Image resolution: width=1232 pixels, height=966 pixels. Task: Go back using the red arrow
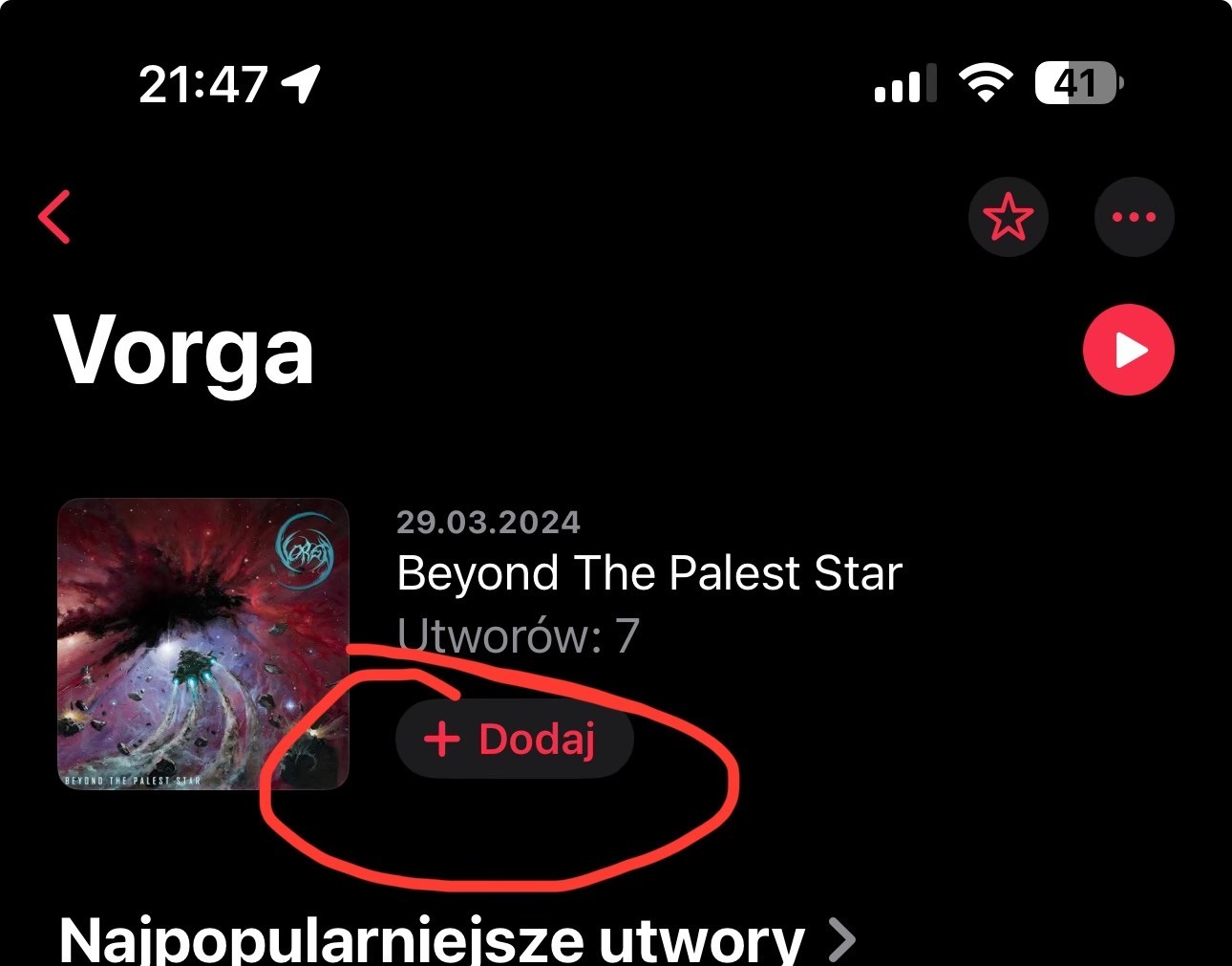pyautogui.click(x=55, y=217)
